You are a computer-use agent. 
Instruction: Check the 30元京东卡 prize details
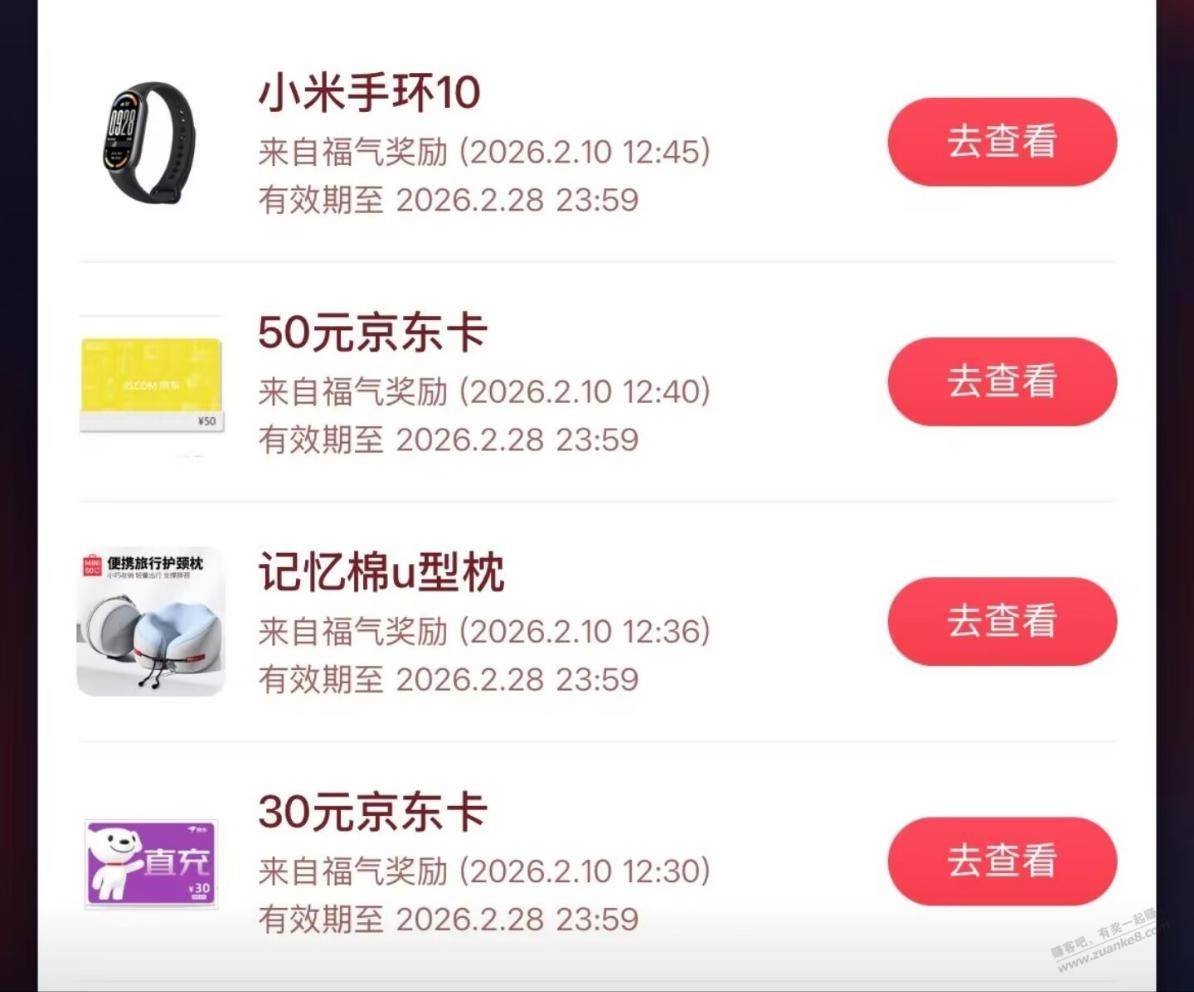coord(1002,861)
